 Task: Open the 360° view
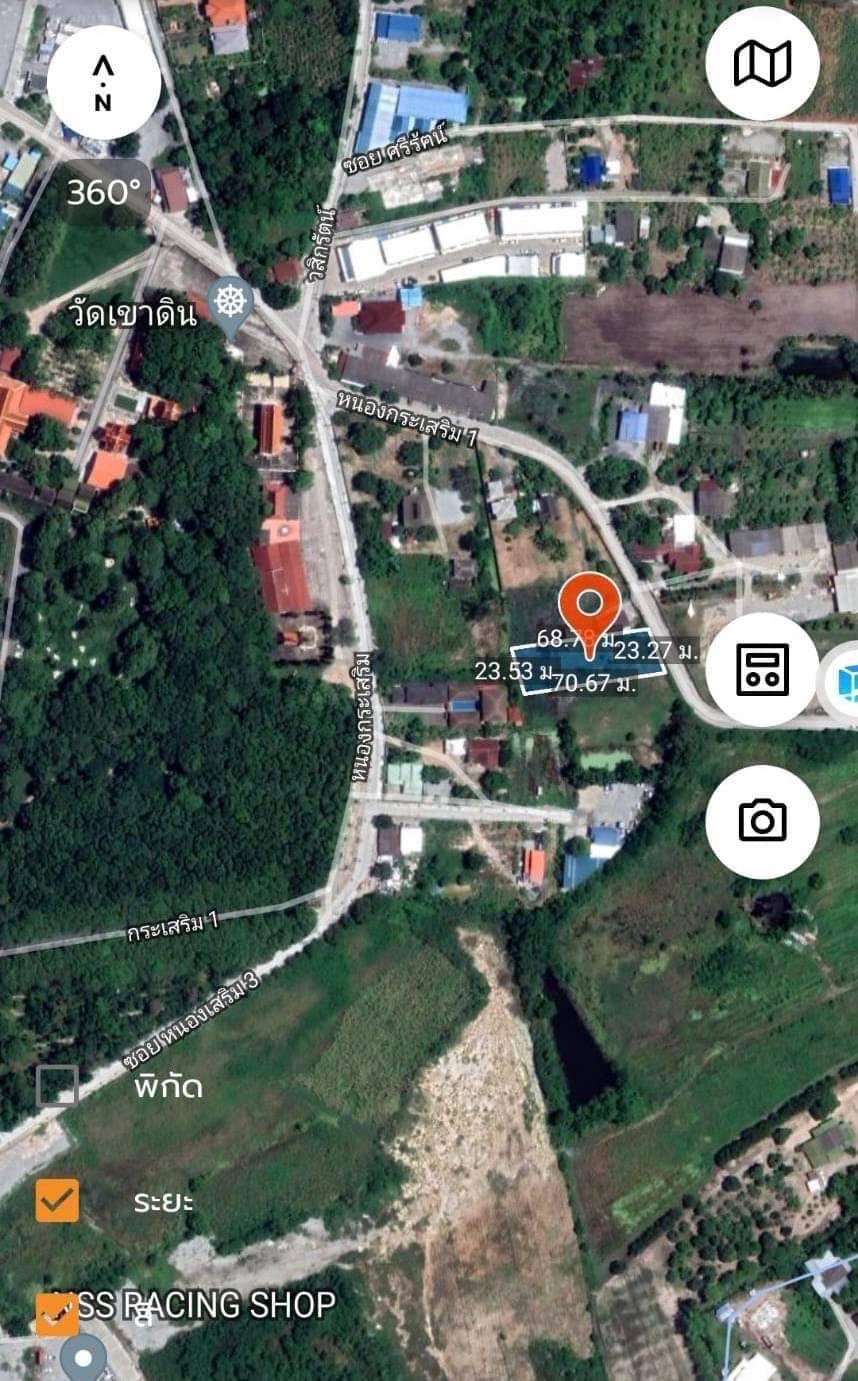tap(102, 192)
